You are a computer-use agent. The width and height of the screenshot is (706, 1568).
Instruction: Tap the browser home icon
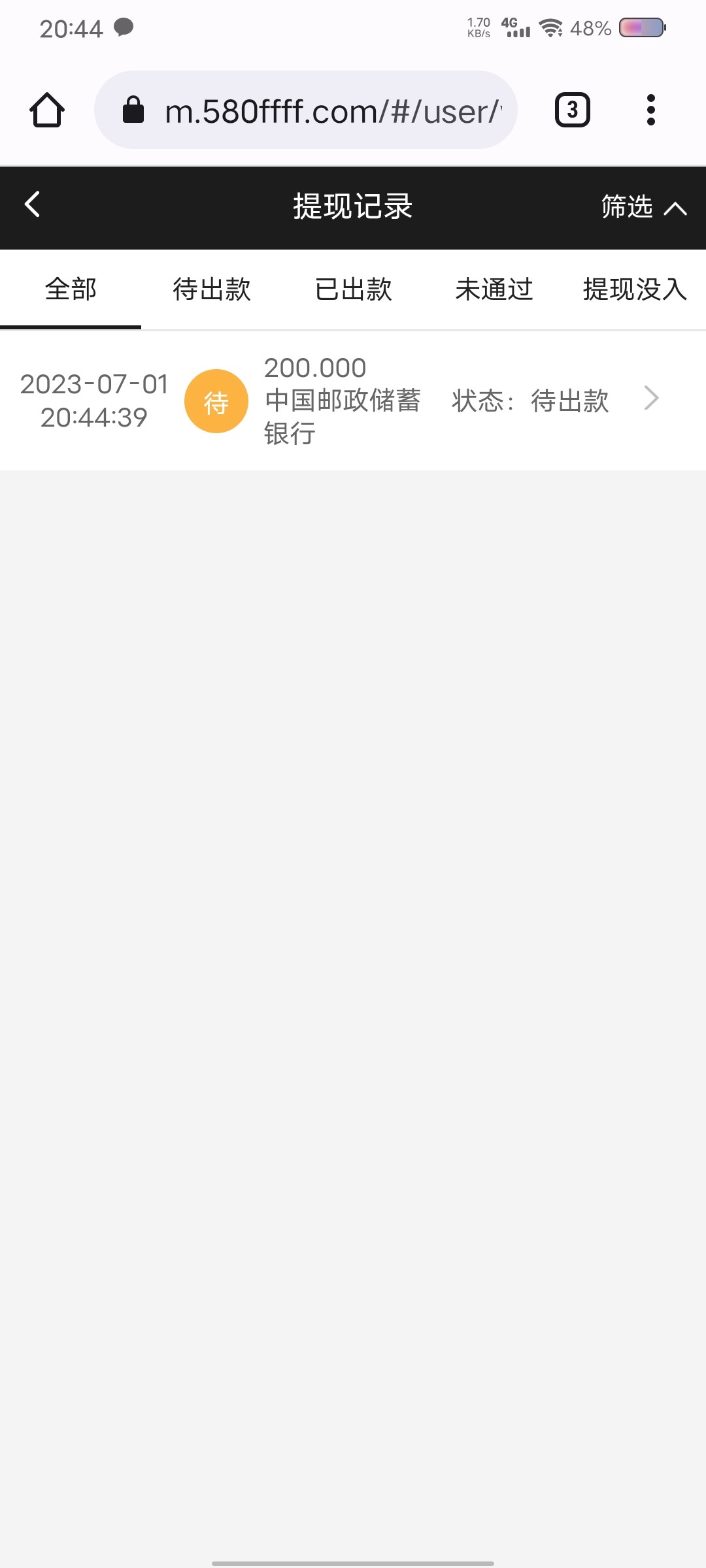(47, 110)
